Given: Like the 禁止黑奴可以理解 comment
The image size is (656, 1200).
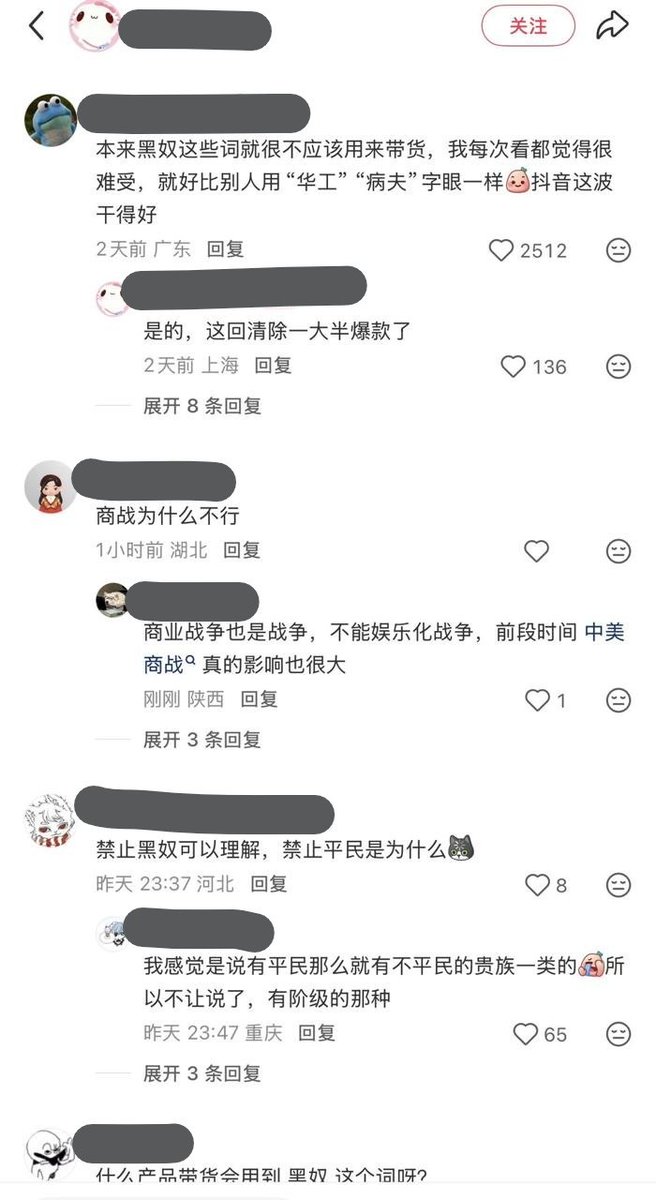Looking at the screenshot, I should coord(538,885).
